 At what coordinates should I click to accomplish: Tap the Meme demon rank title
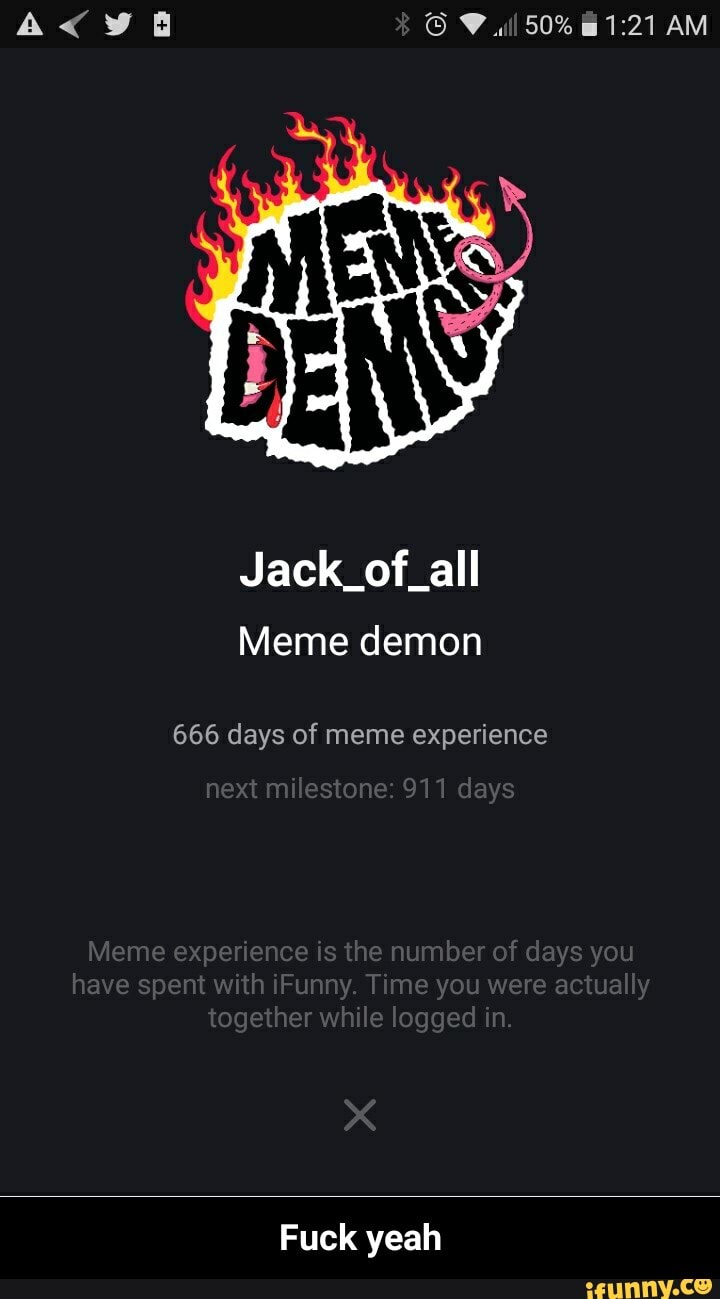(359, 641)
